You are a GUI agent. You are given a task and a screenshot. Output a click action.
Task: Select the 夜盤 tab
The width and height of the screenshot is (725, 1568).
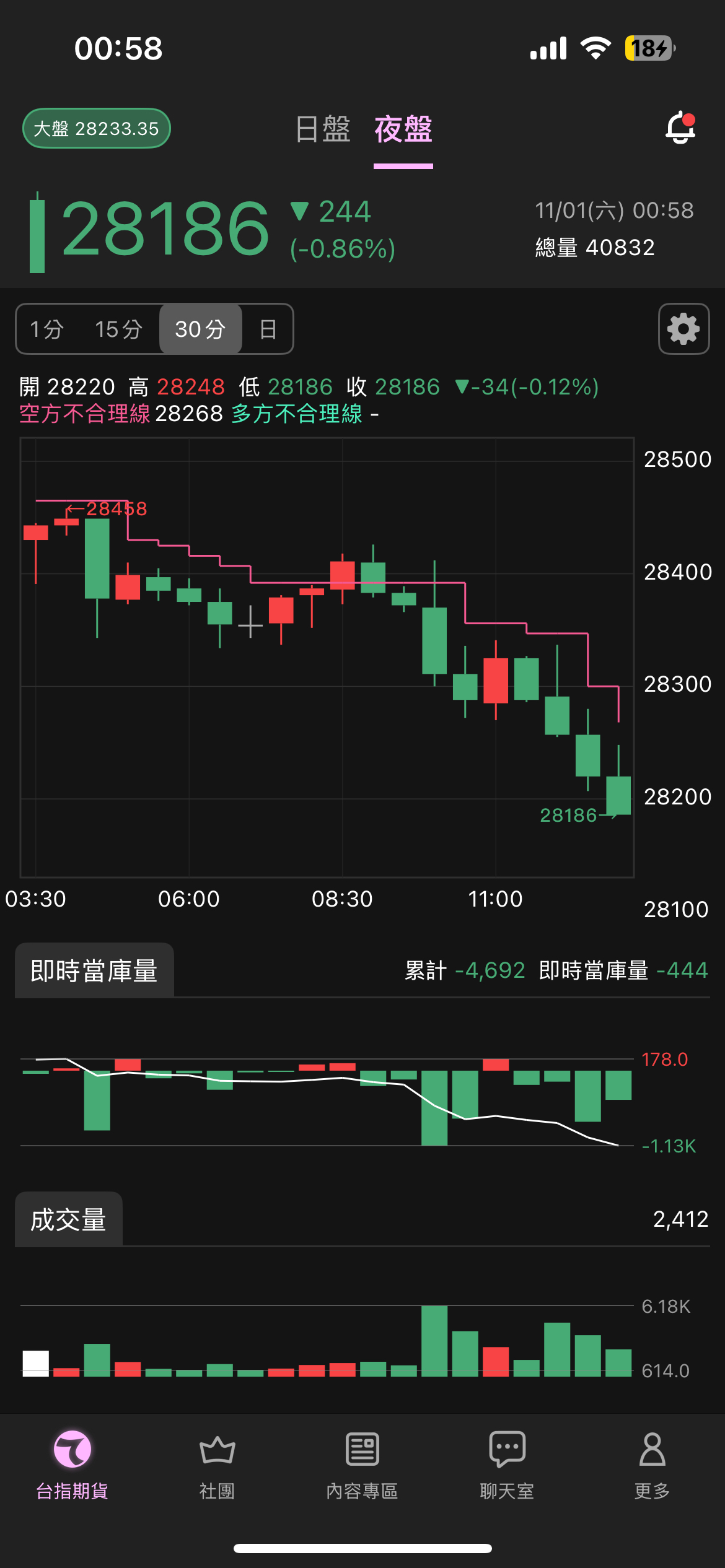point(403,129)
